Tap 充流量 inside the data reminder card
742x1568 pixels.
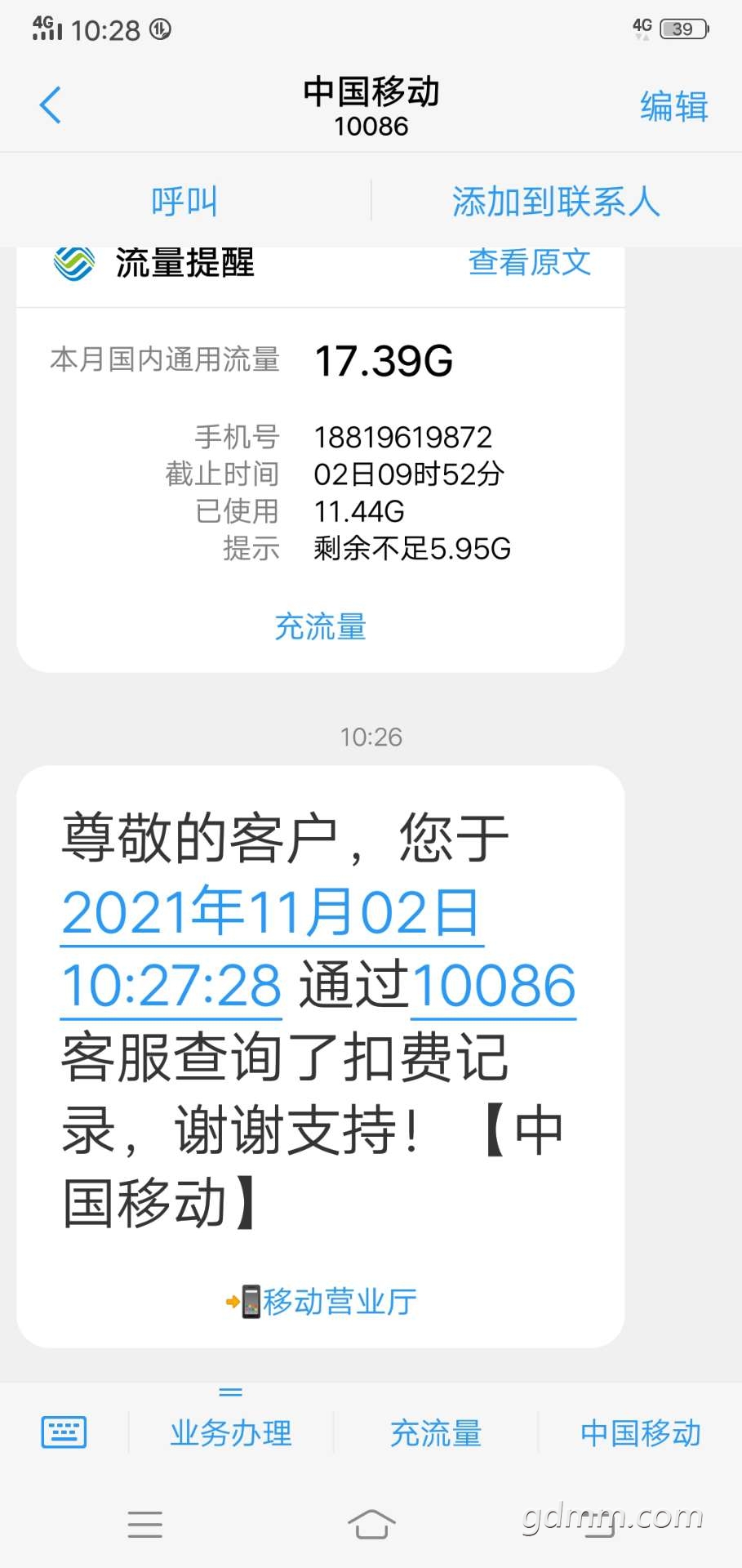(x=320, y=626)
